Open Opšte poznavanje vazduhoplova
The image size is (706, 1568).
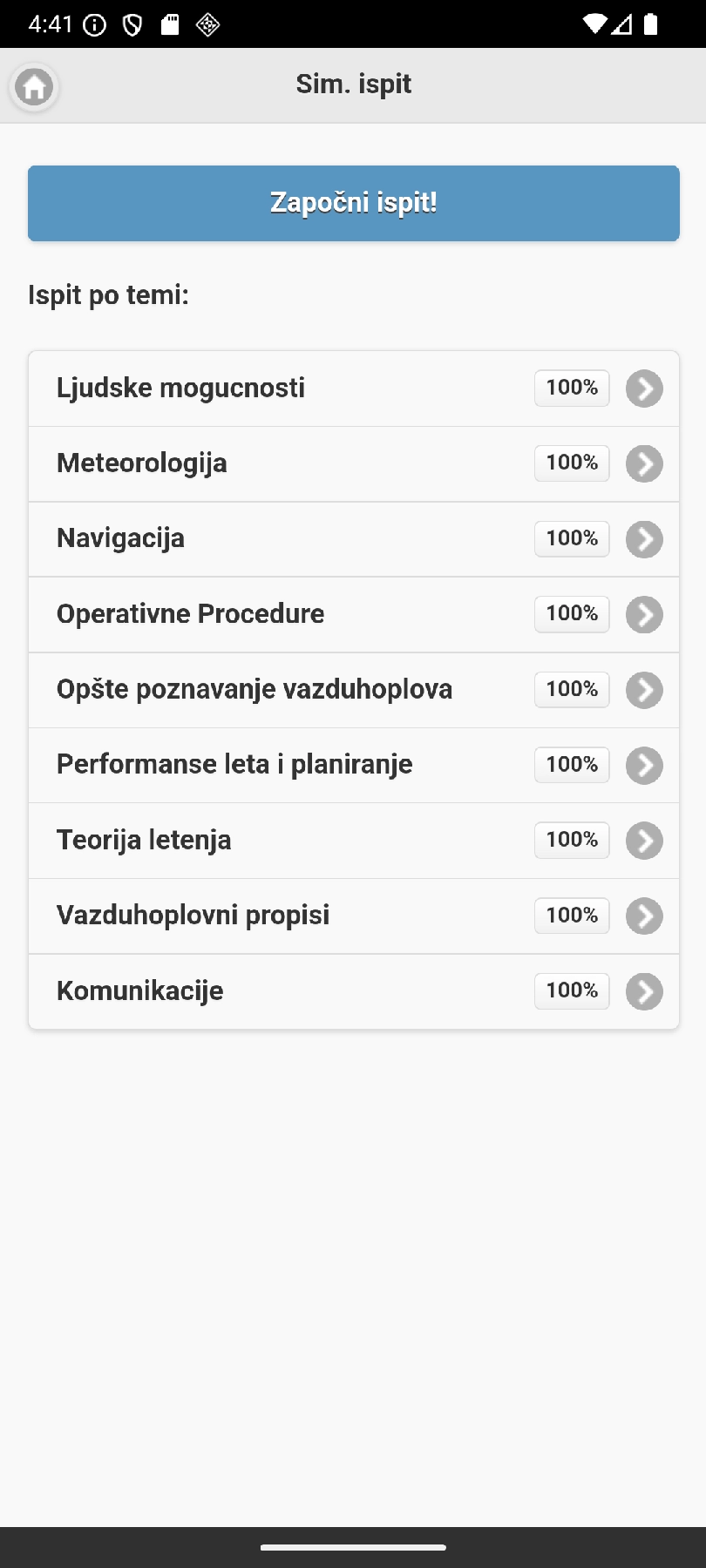(x=353, y=690)
